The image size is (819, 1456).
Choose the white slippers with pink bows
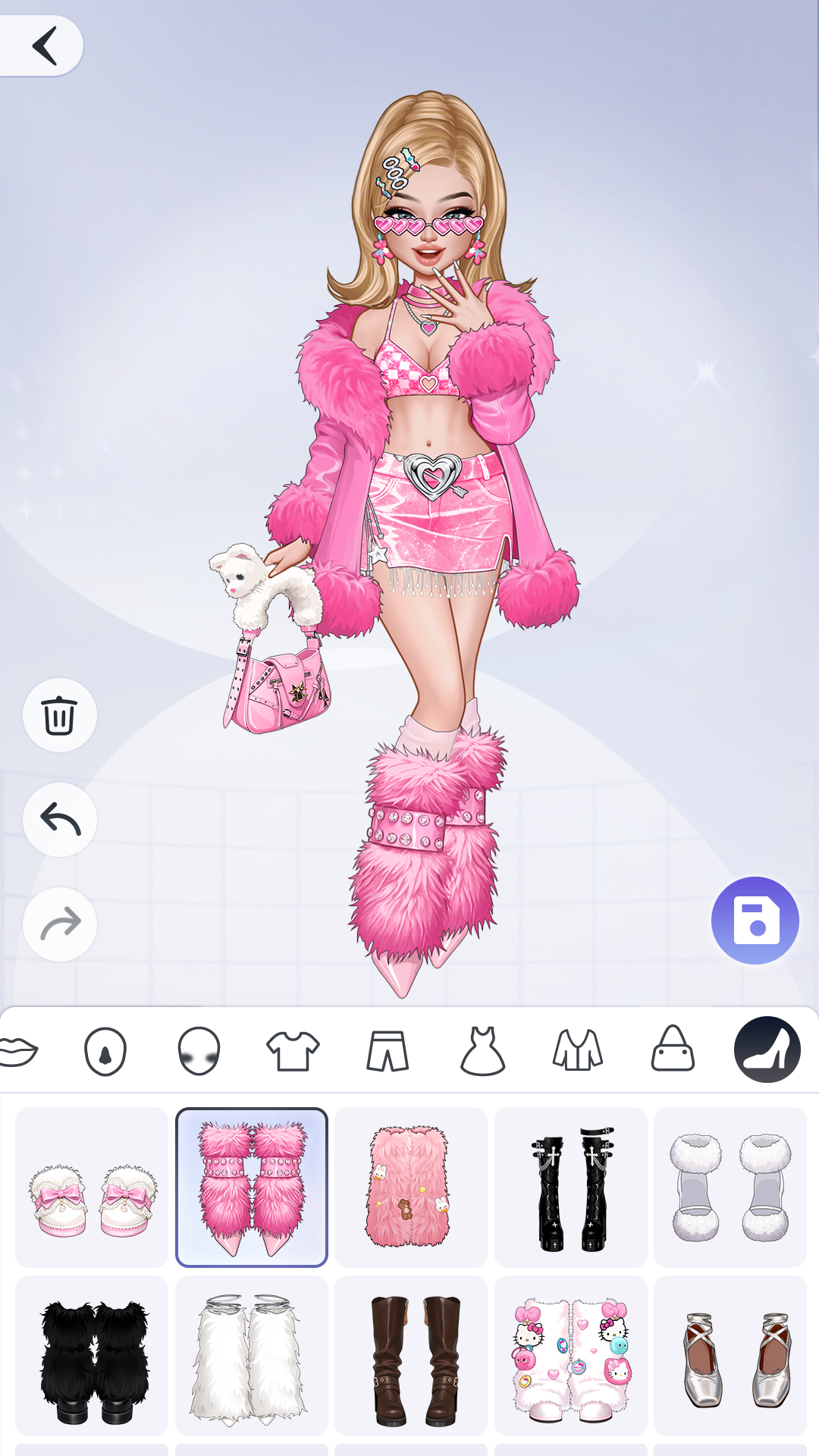pos(92,1187)
